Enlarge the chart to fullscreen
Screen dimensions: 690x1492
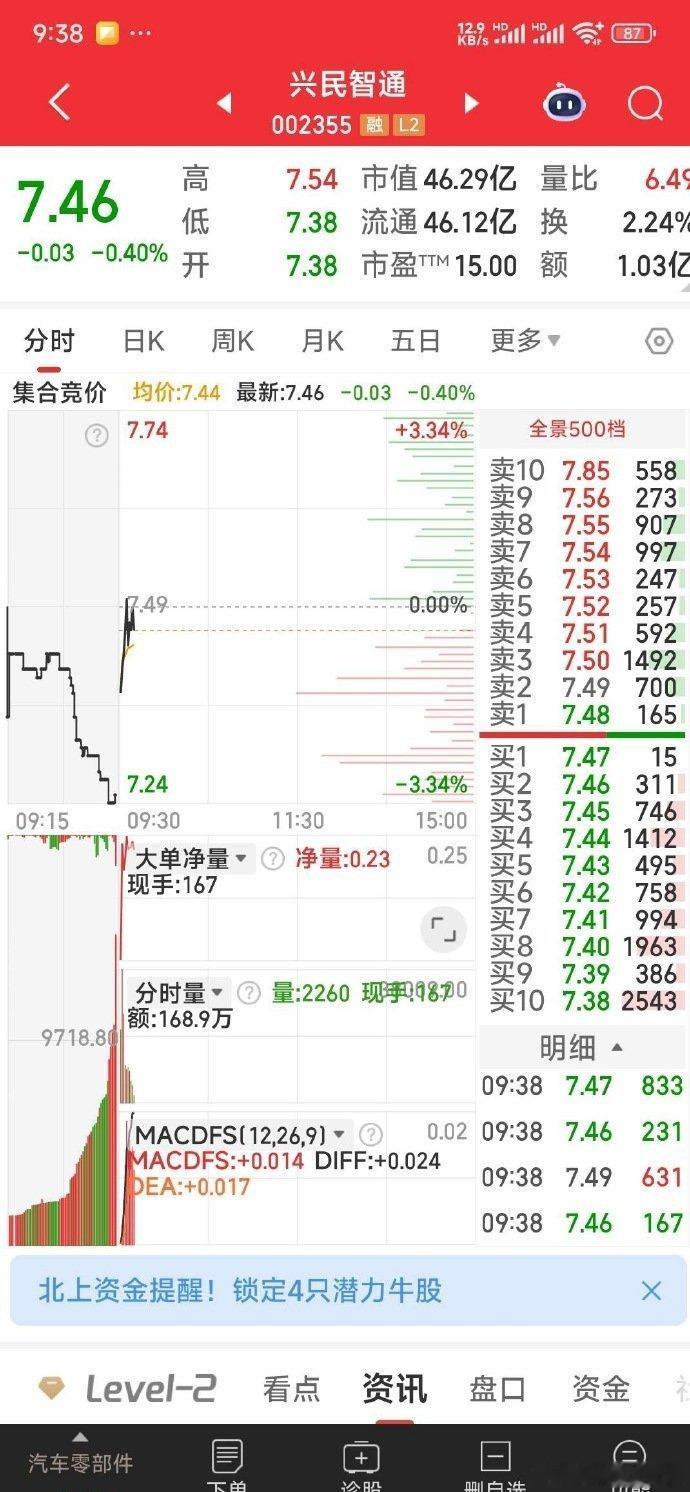point(443,930)
